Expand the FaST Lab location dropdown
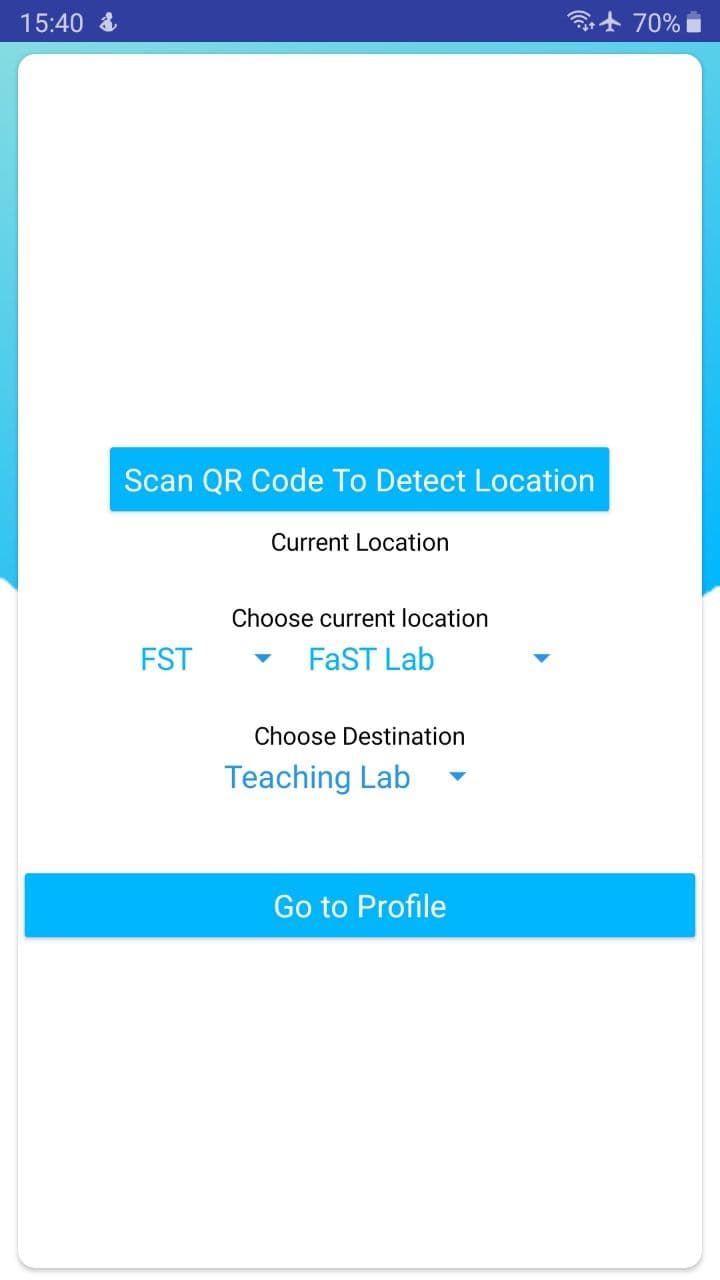This screenshot has height=1280, width=720. [x=429, y=660]
